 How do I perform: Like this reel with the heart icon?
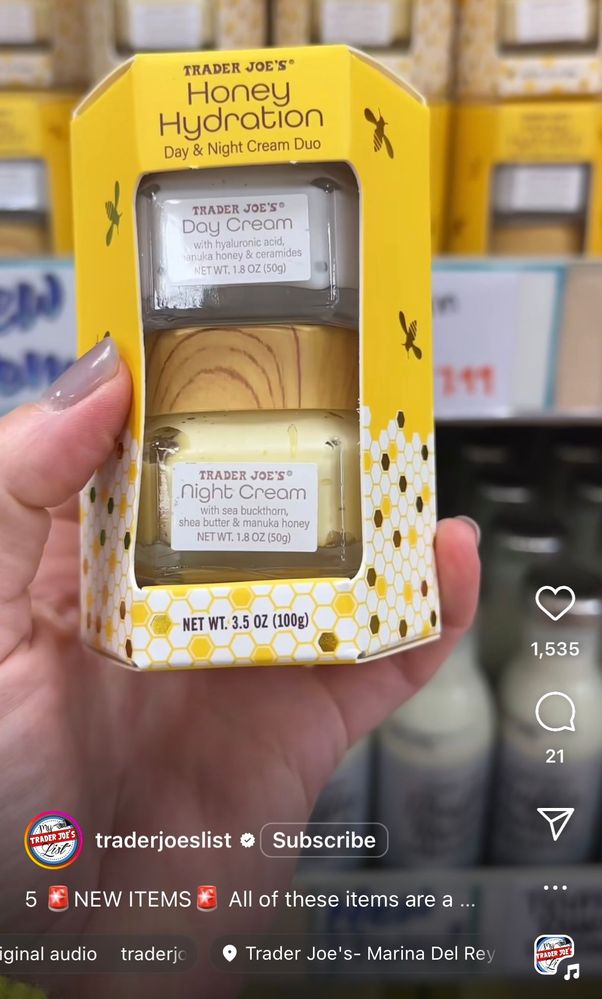point(555,603)
